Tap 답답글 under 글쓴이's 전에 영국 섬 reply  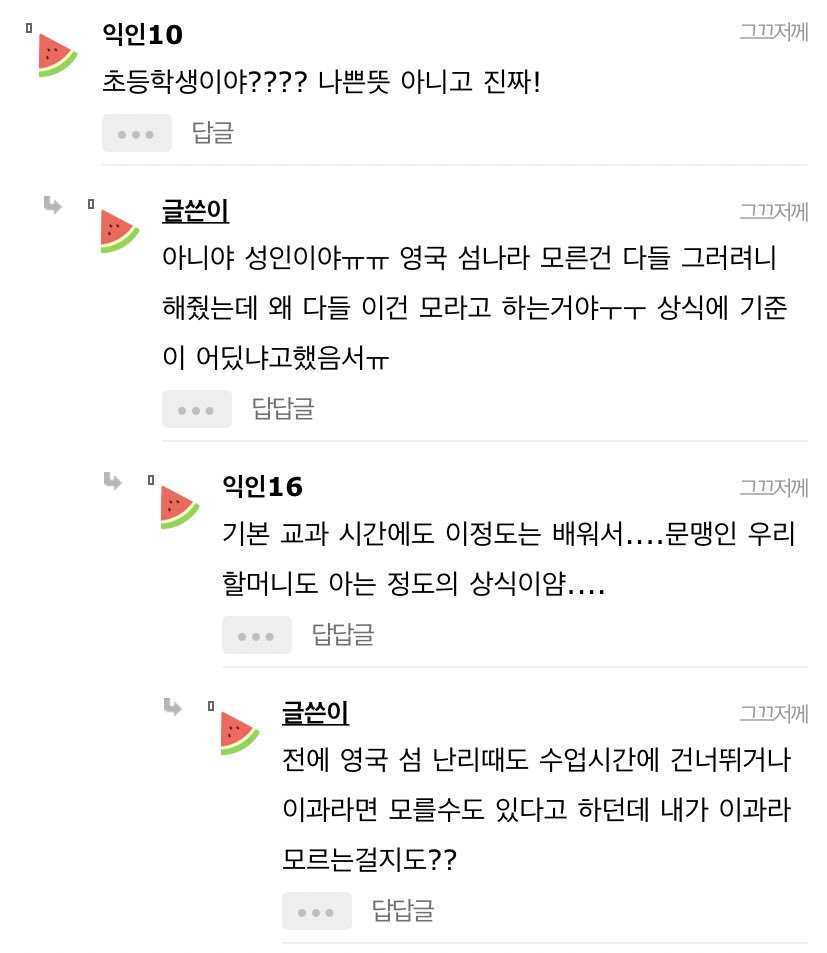[x=403, y=910]
